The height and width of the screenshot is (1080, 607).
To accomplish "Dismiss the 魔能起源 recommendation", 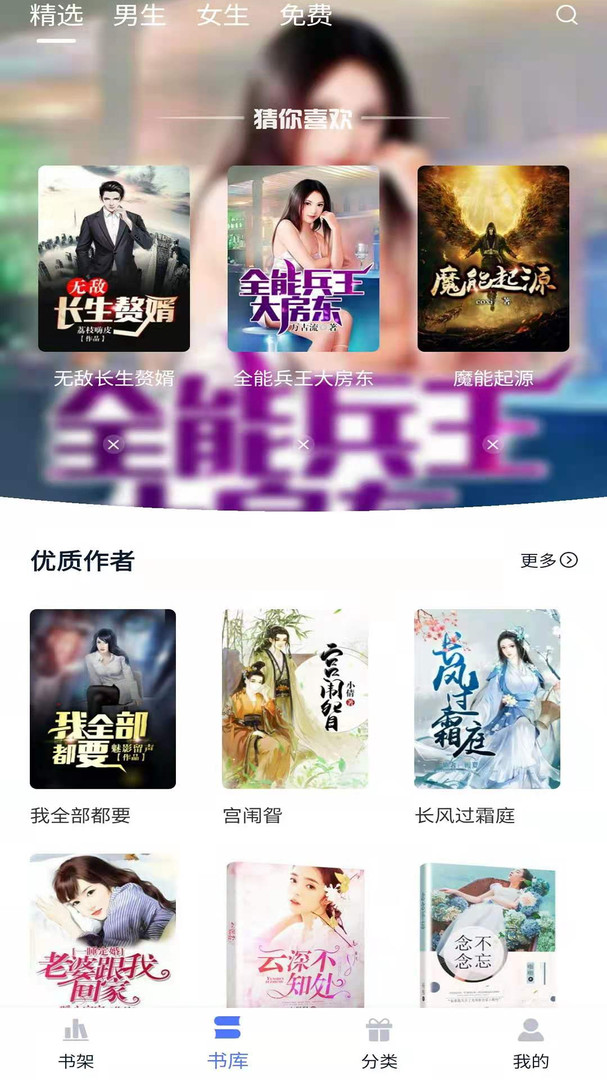I will [492, 444].
